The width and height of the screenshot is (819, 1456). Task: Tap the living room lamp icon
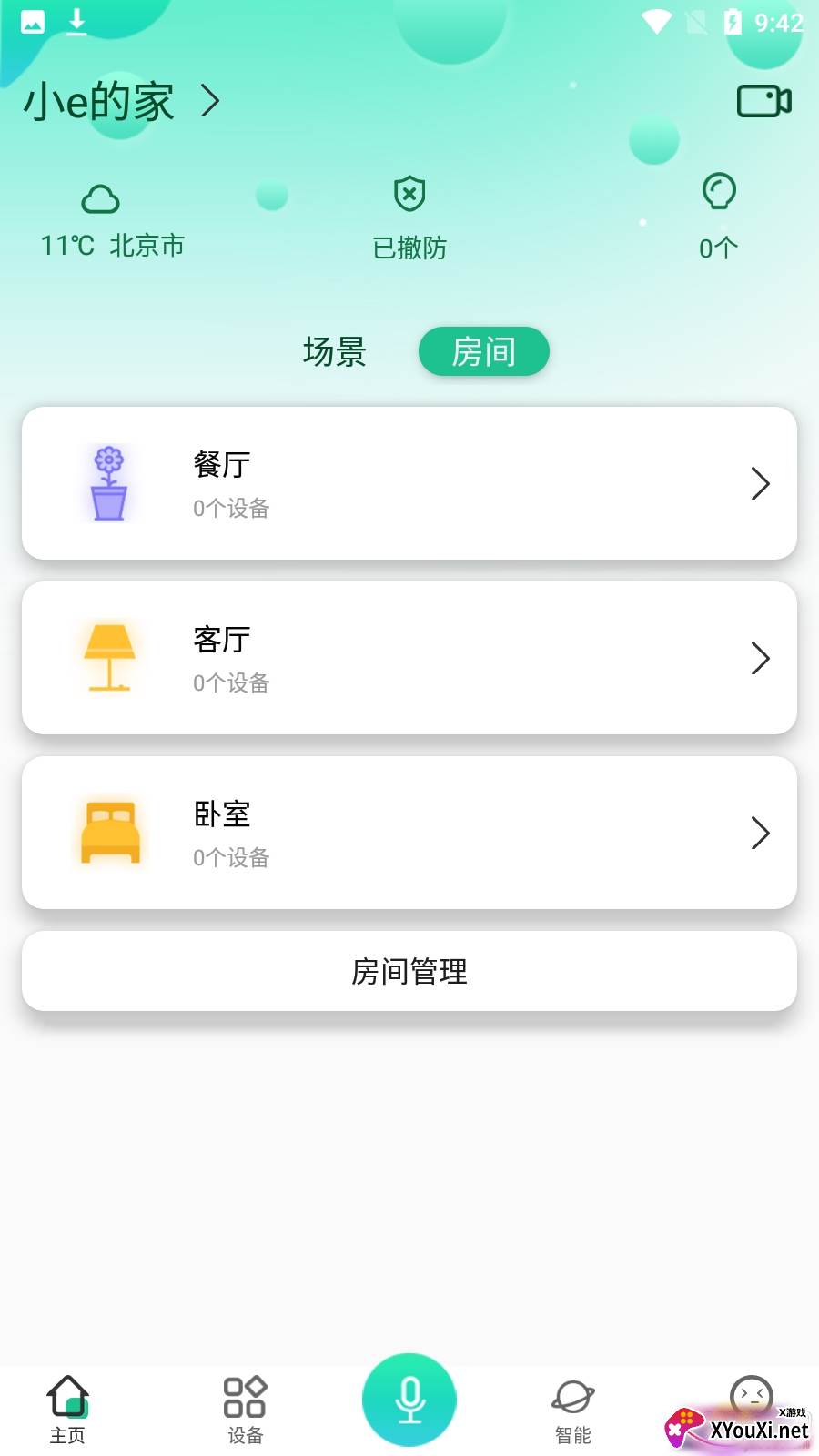click(110, 657)
